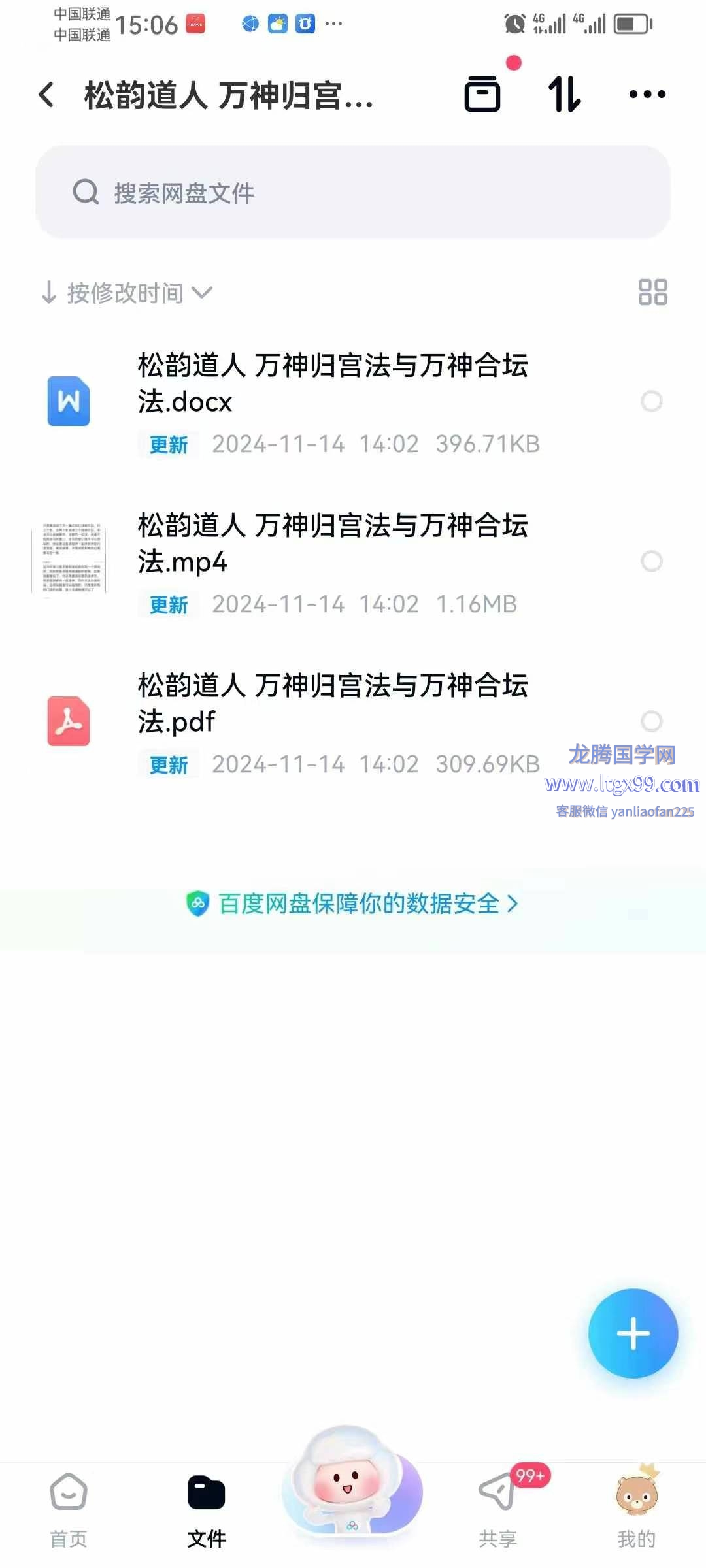The height and width of the screenshot is (1568, 706).
Task: Select the .mp4 file checkbox
Action: point(651,561)
